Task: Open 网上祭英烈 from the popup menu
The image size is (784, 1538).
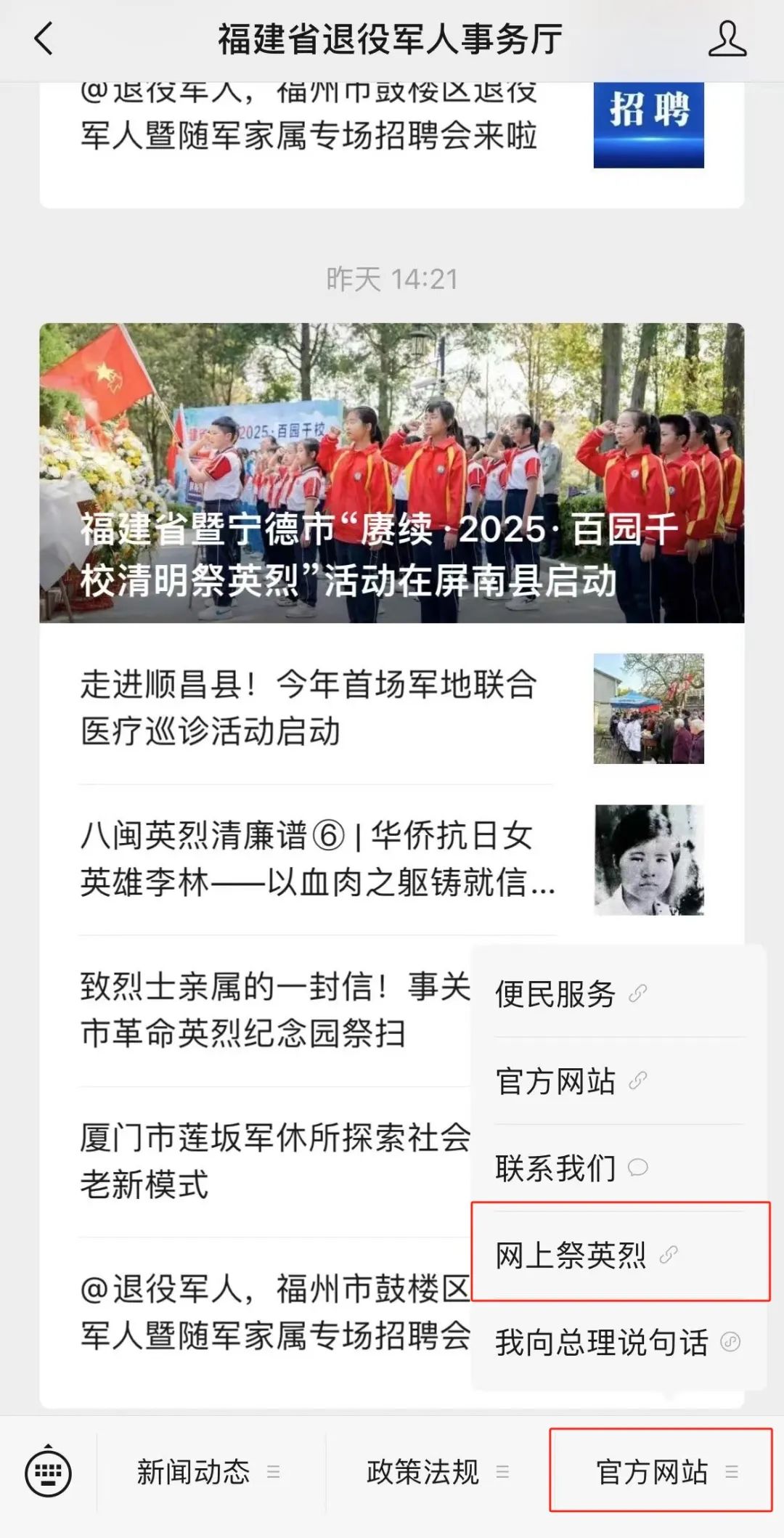Action: [x=571, y=1256]
